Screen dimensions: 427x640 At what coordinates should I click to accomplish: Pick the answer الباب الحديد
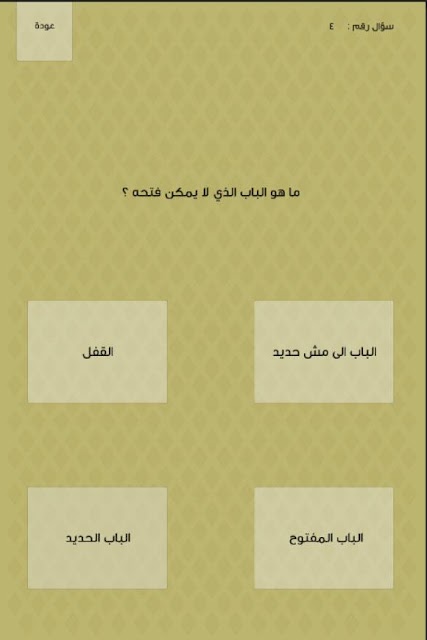pyautogui.click(x=98, y=538)
